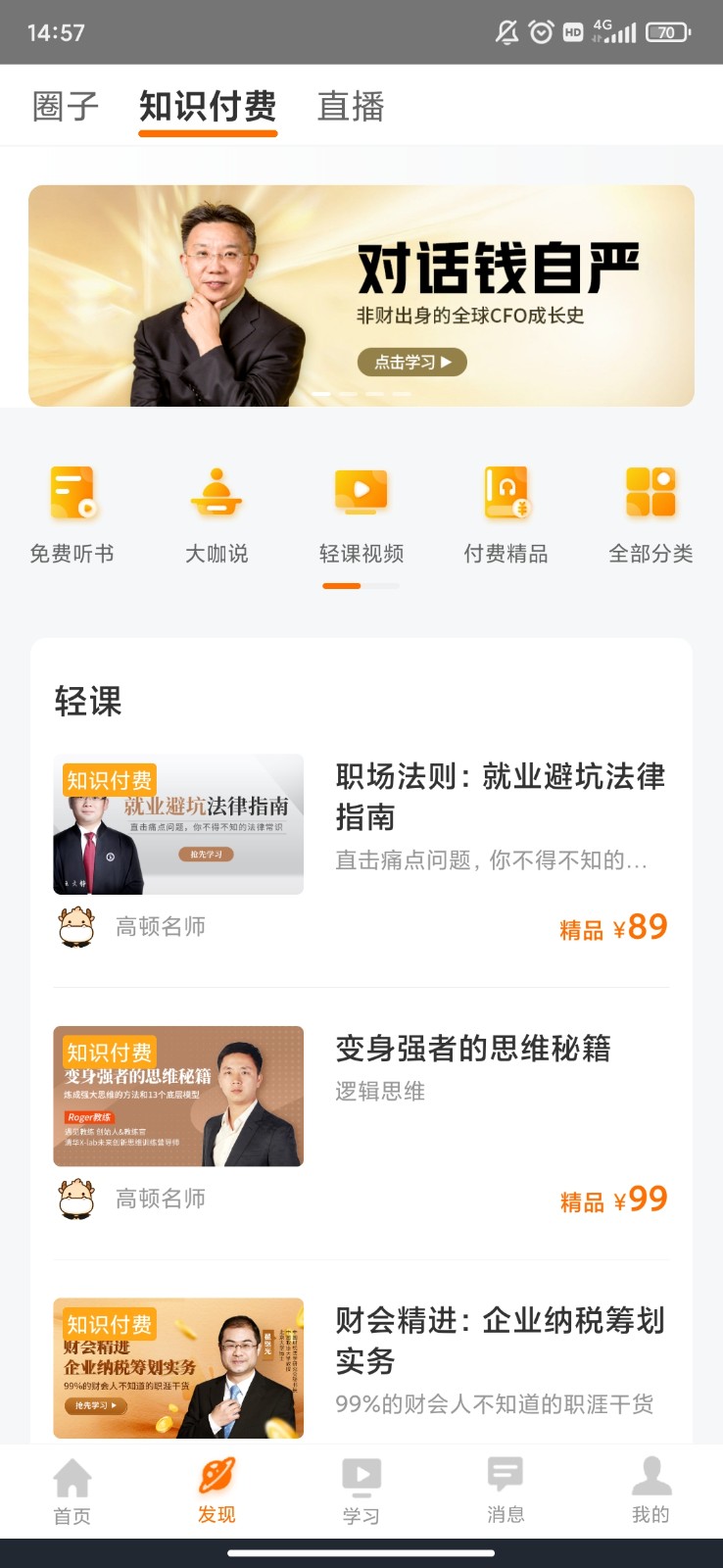Open the 我的 profile page
723x1568 pixels.
[x=651, y=1490]
